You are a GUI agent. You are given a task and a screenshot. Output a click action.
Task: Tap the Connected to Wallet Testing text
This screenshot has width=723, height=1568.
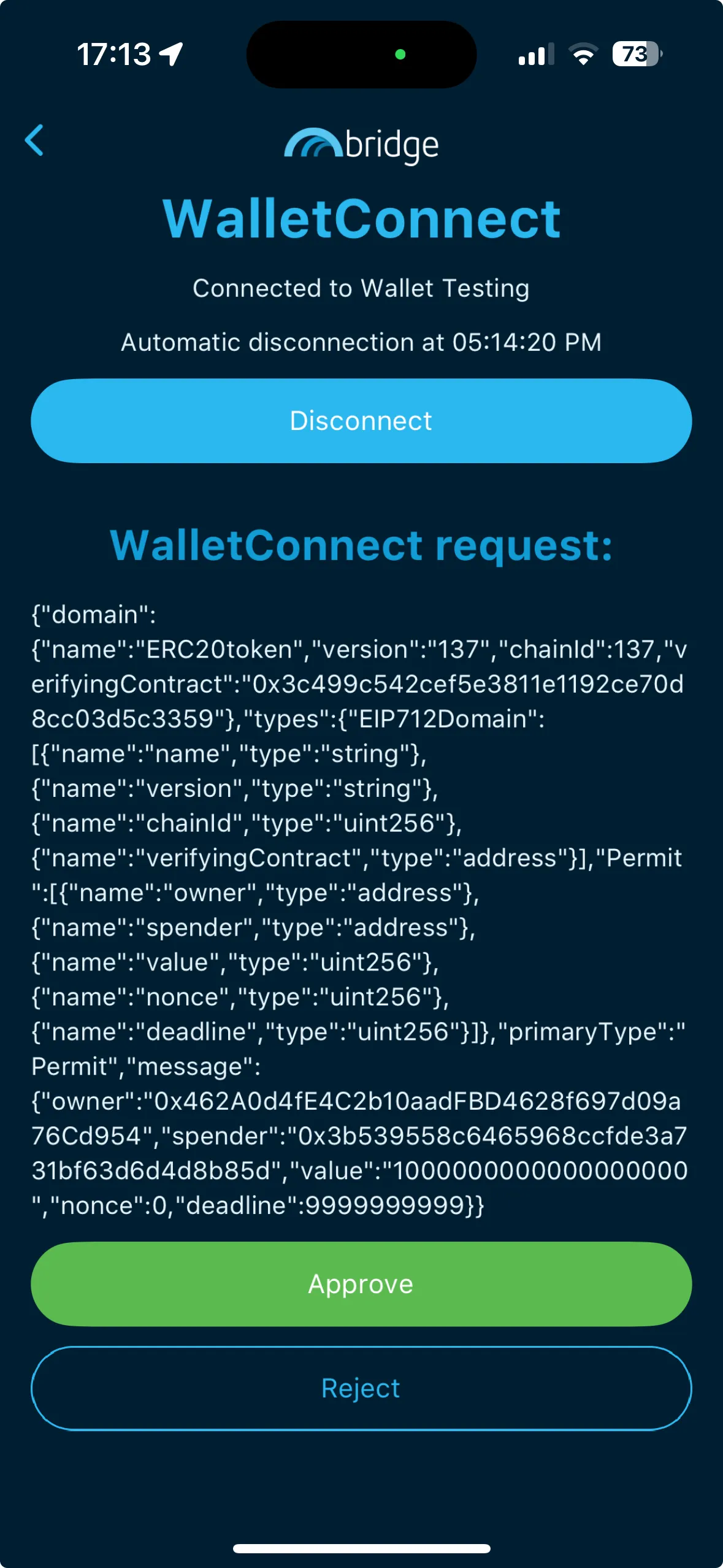(x=361, y=288)
